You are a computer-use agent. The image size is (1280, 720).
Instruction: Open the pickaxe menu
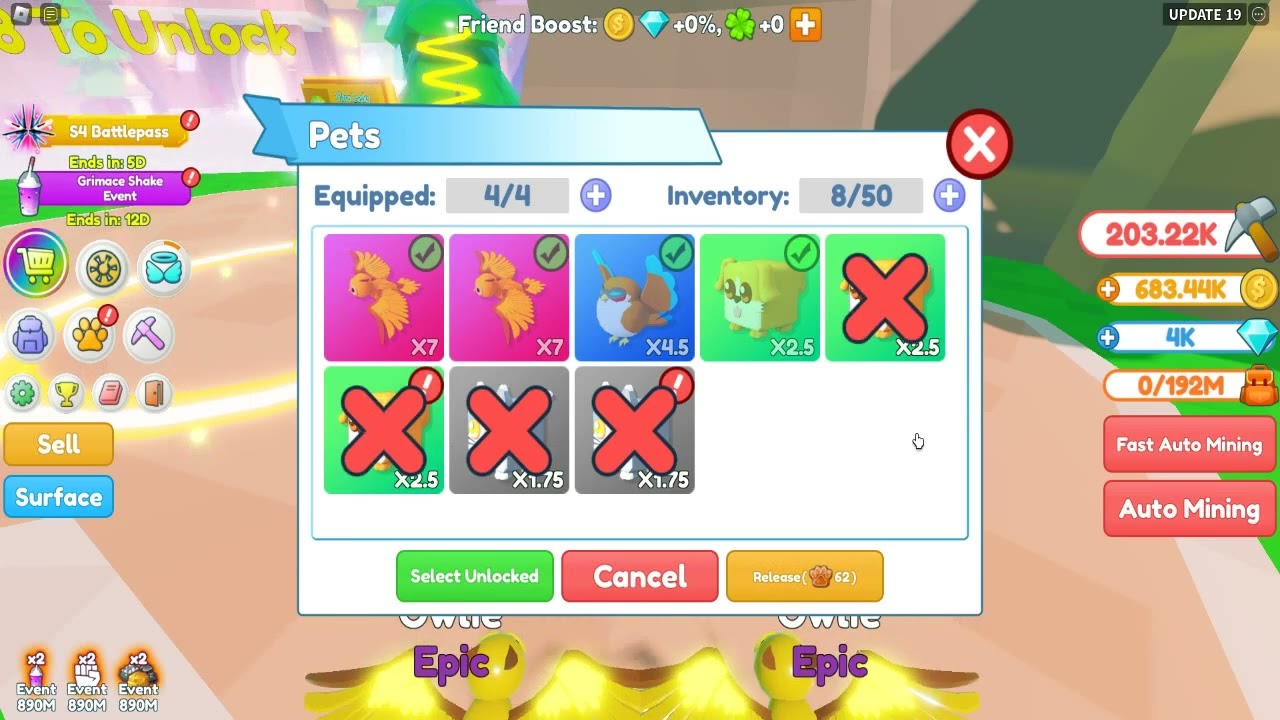tap(148, 335)
